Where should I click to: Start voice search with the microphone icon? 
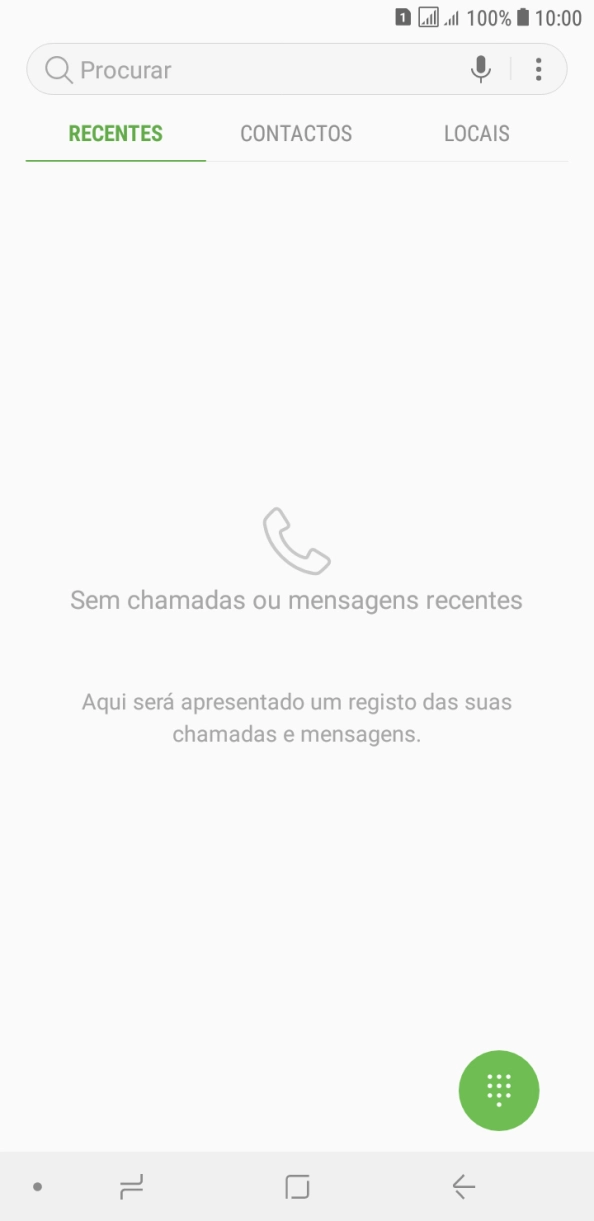[481, 69]
